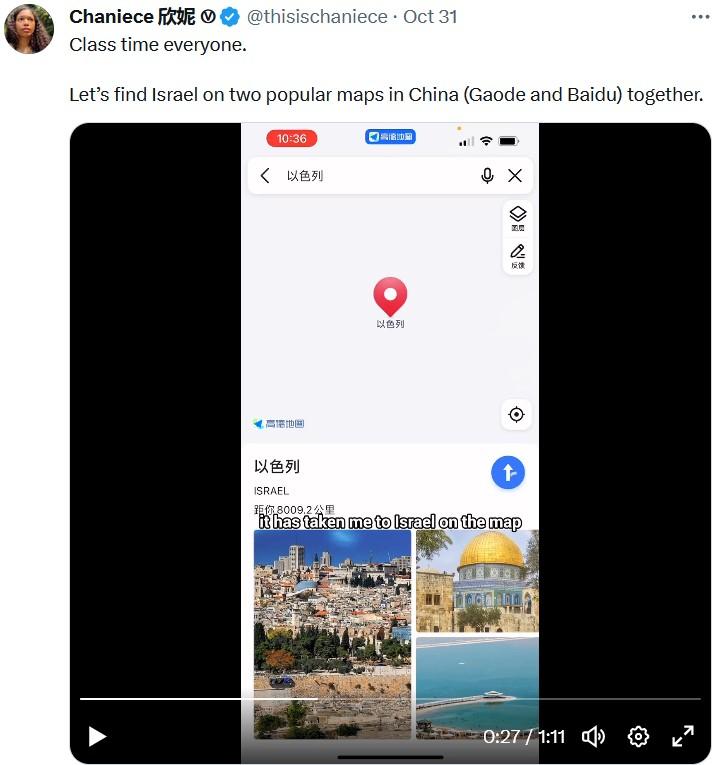Mute the video sound
Image resolution: width=720 pixels, height=765 pixels.
(593, 737)
